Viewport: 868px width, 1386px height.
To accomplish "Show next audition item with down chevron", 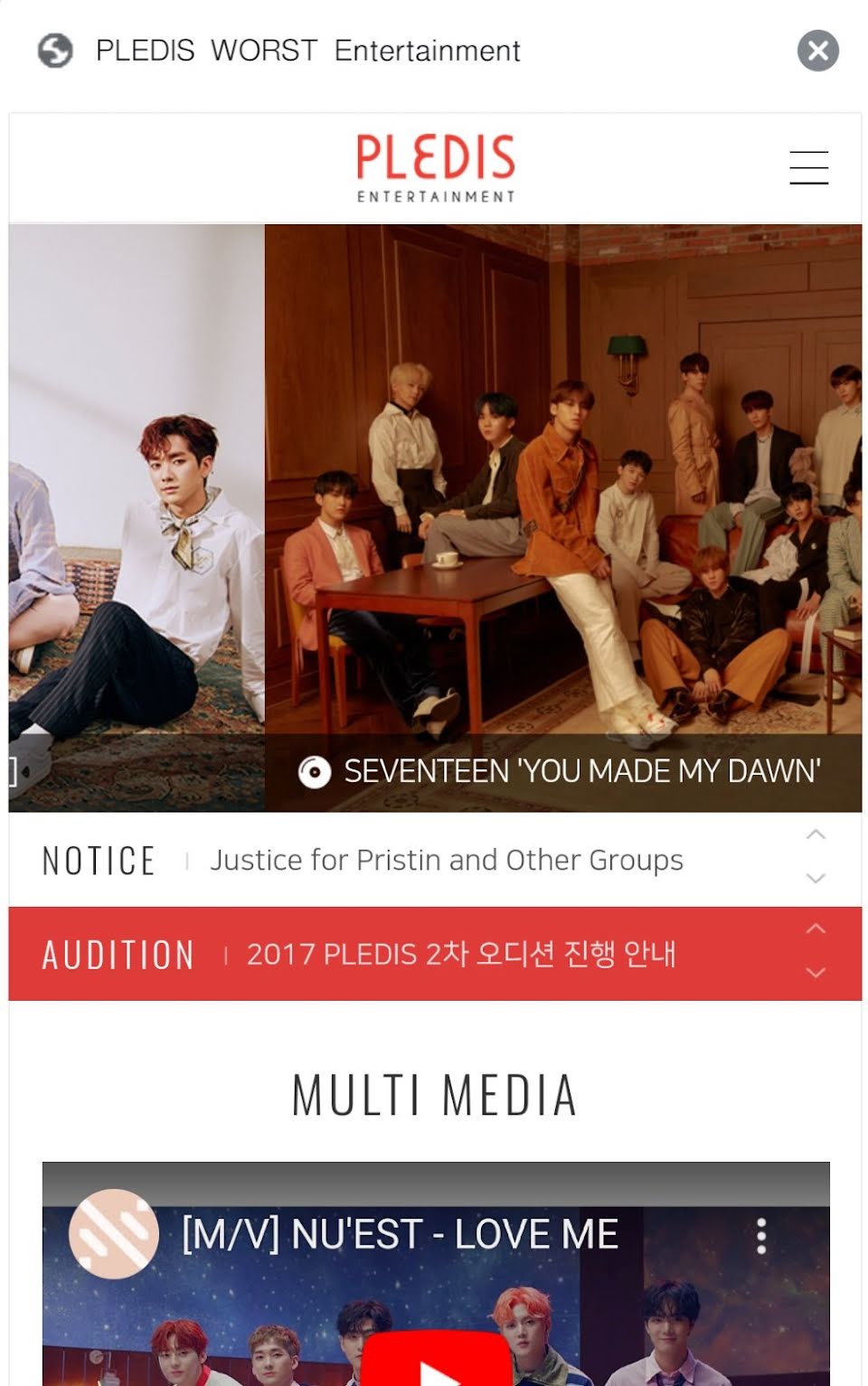I will (816, 973).
